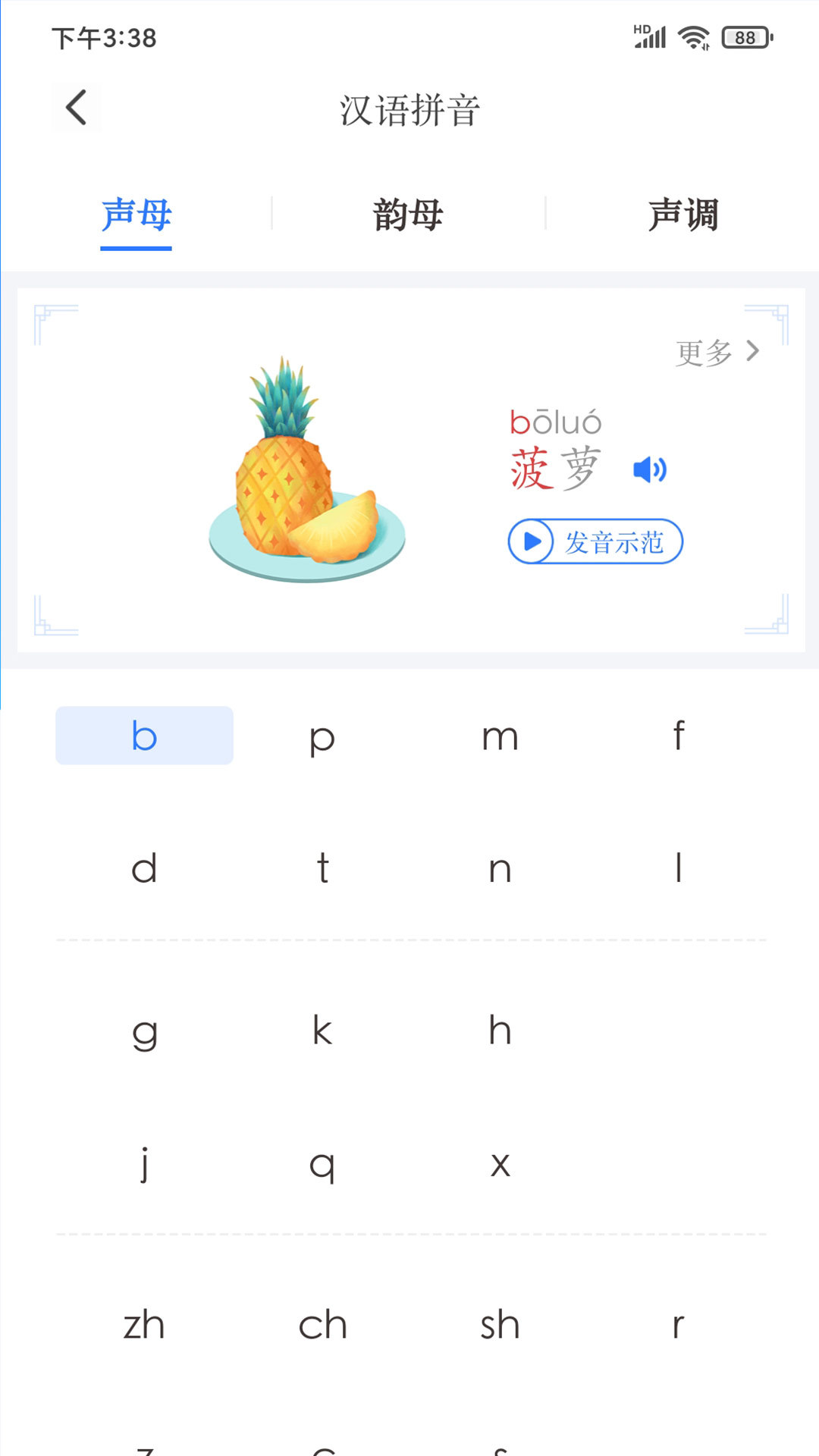Select the initial 'p' to switch example
819x1456 pixels.
coord(322,735)
